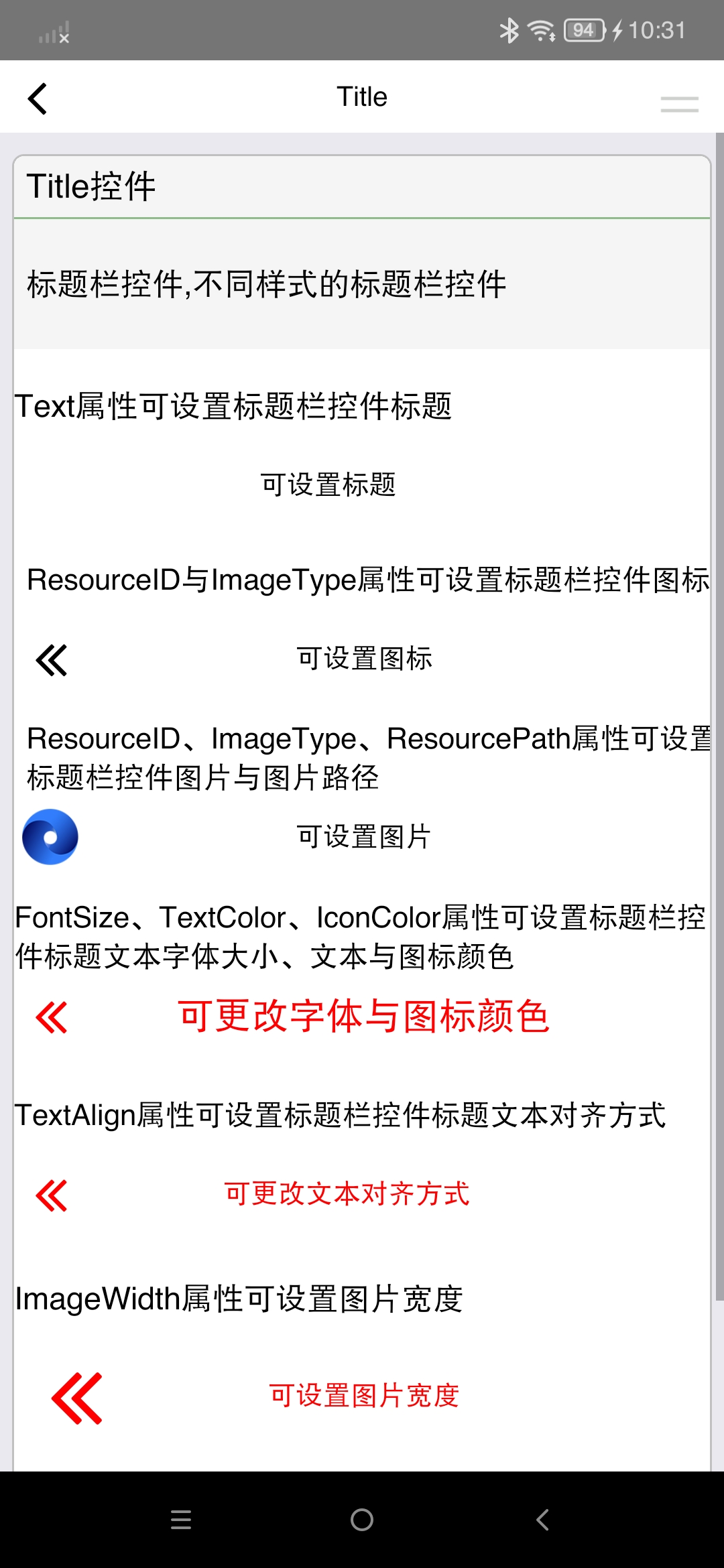This screenshot has width=724, height=1568.
Task: Tap the large red double-arrow beside 可设置图片宽度
Action: [77, 1398]
